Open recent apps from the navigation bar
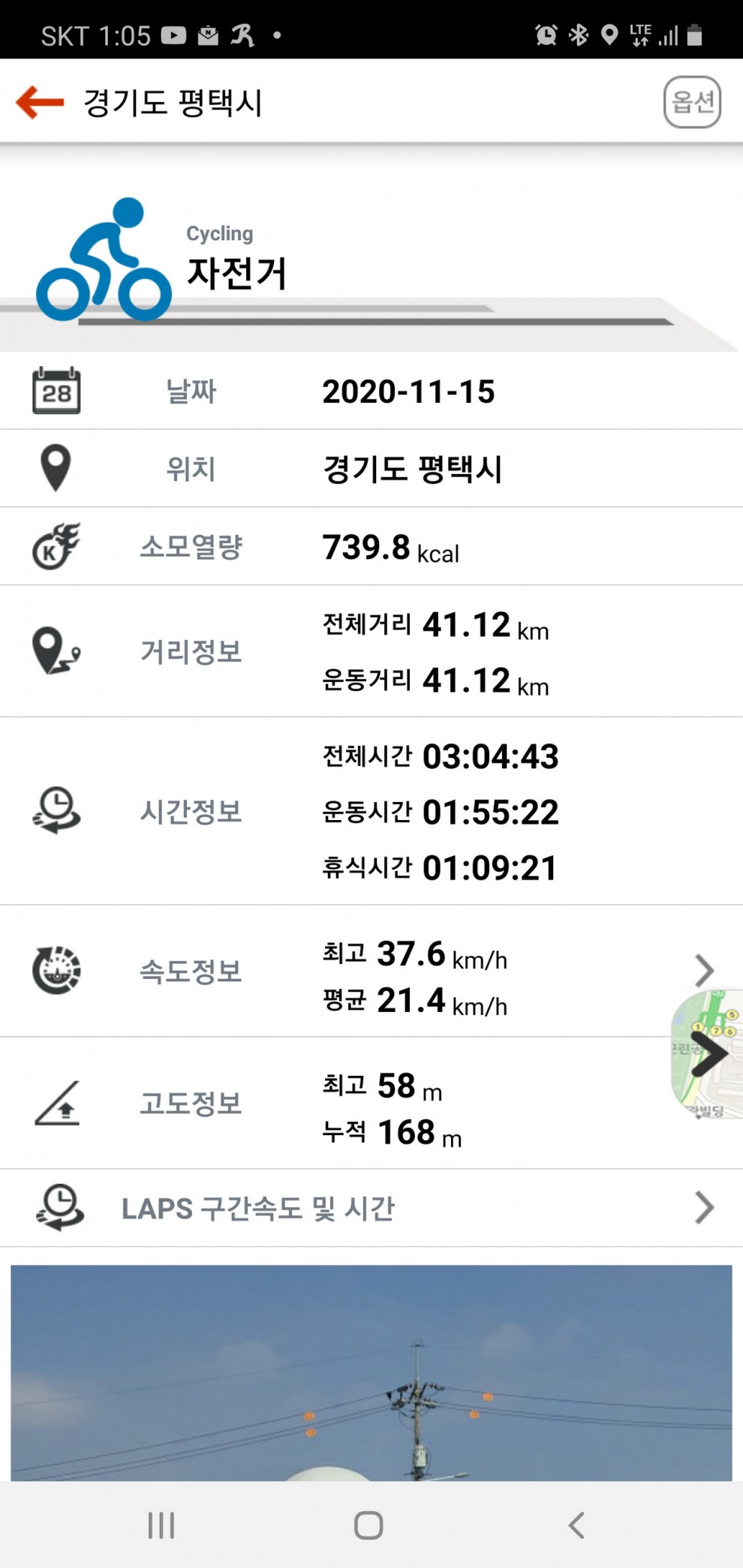Screen dimensions: 743x1568 coord(161,1525)
